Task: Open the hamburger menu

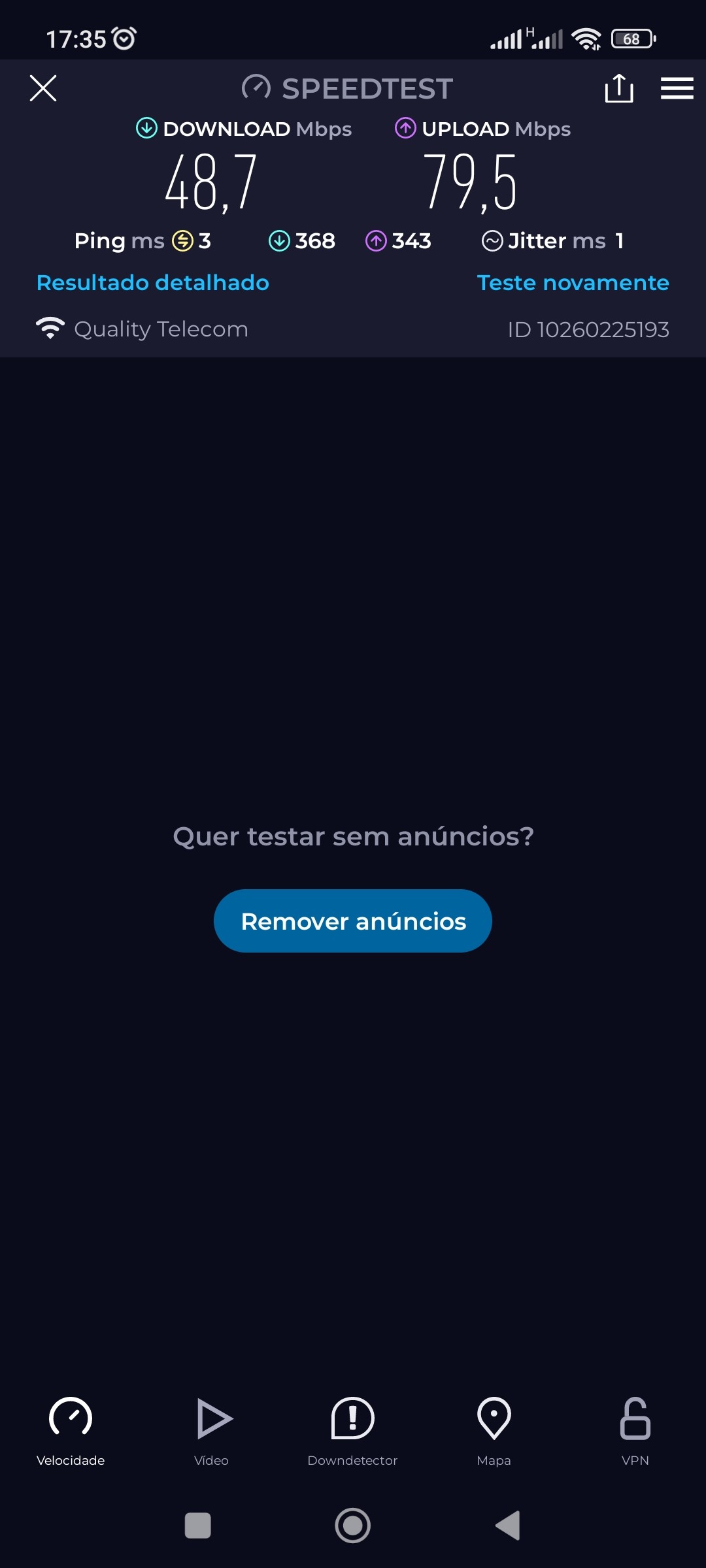Action: click(x=677, y=88)
